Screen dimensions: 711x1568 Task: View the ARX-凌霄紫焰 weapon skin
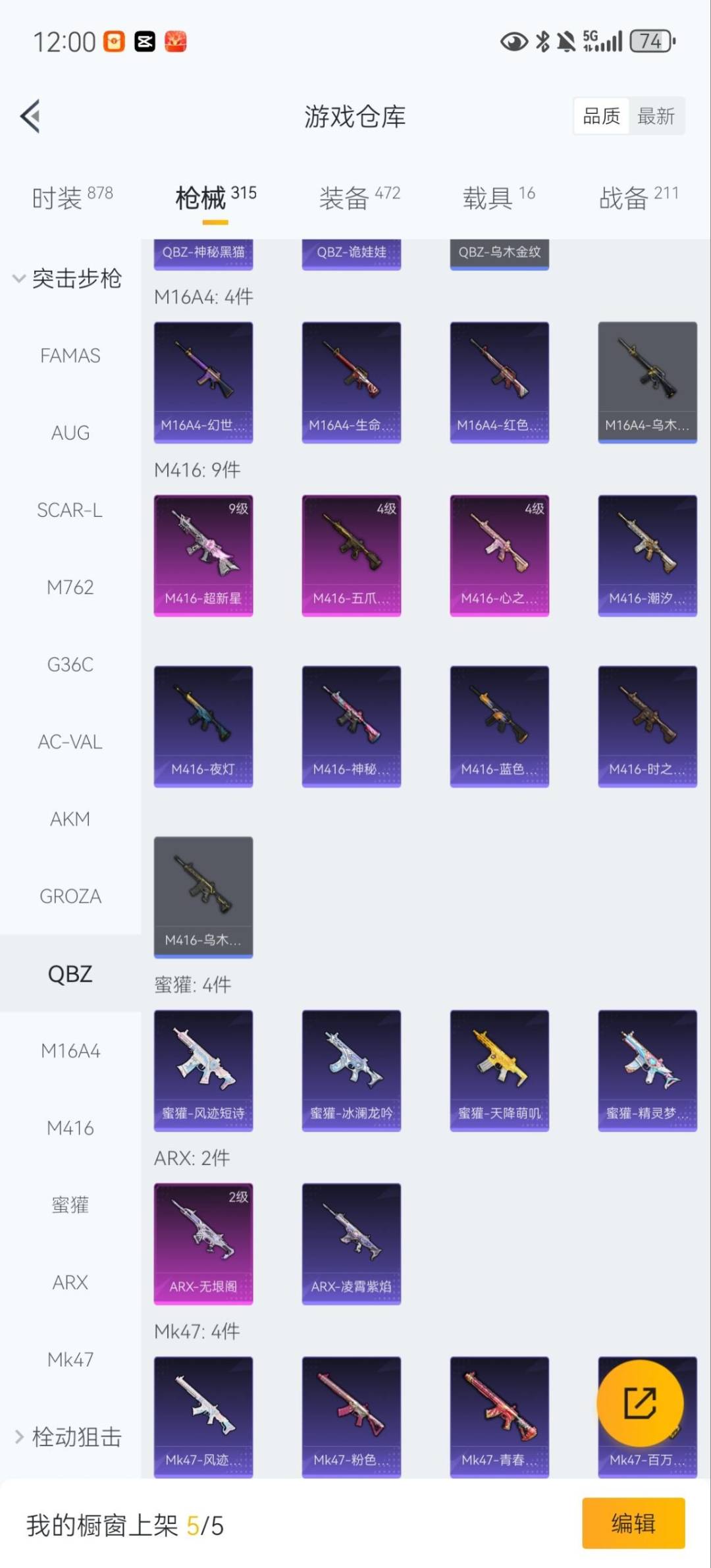click(351, 1243)
